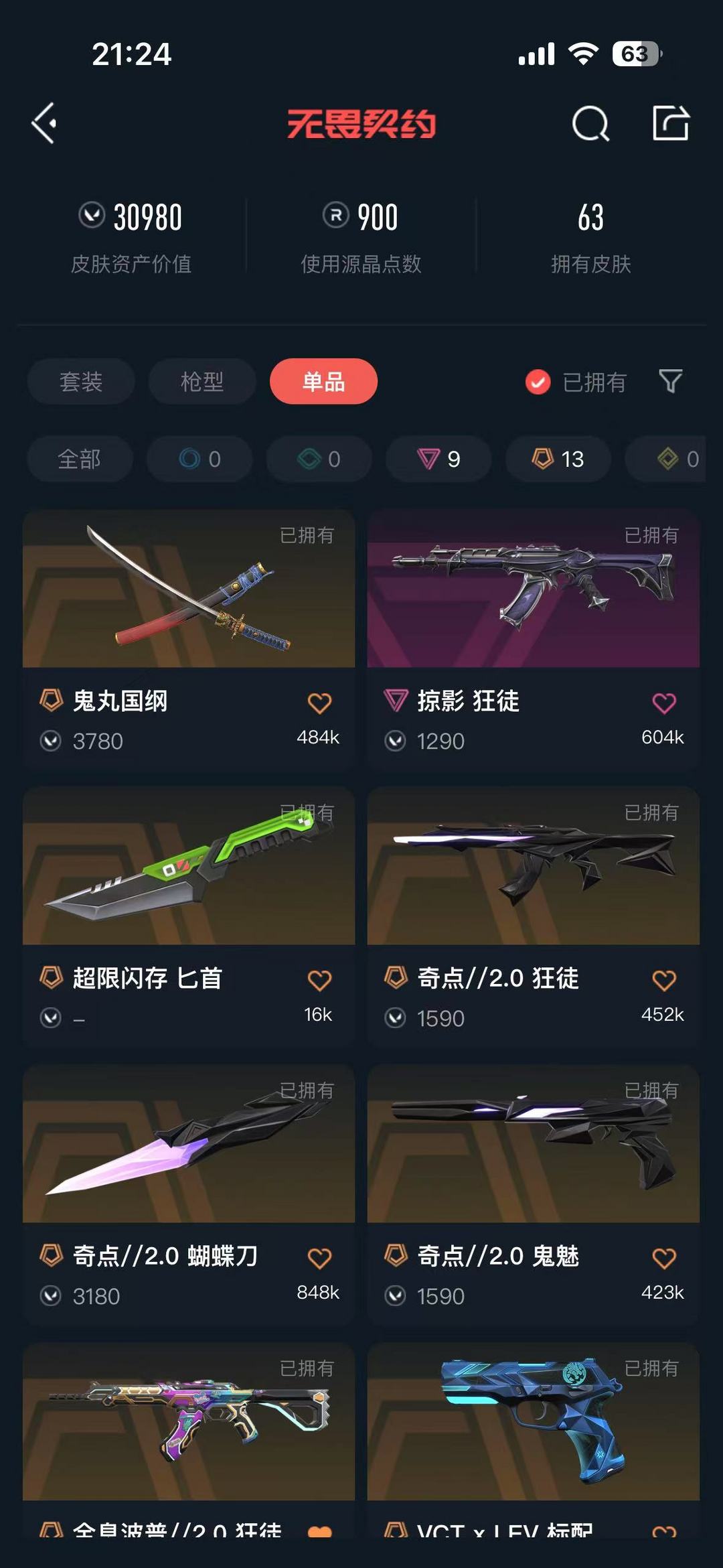Like the 奇点//2.0 蝴蝶刀 skin
Image resolution: width=723 pixels, height=1568 pixels.
point(319,1258)
